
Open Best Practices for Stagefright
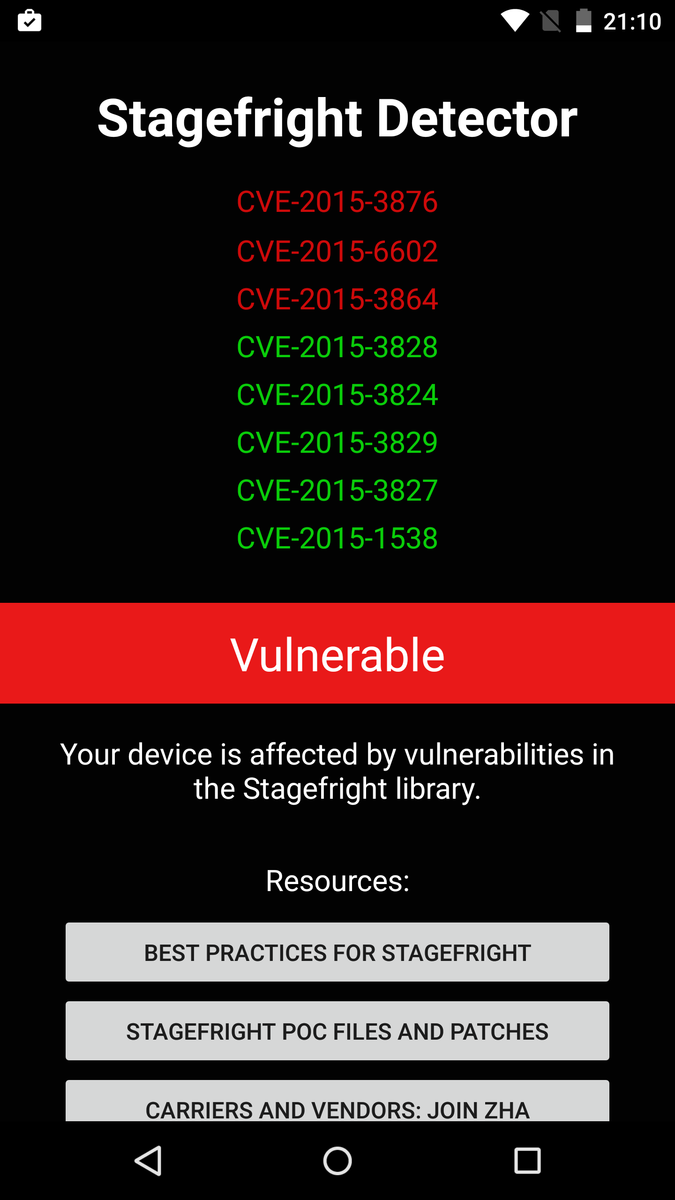point(337,952)
